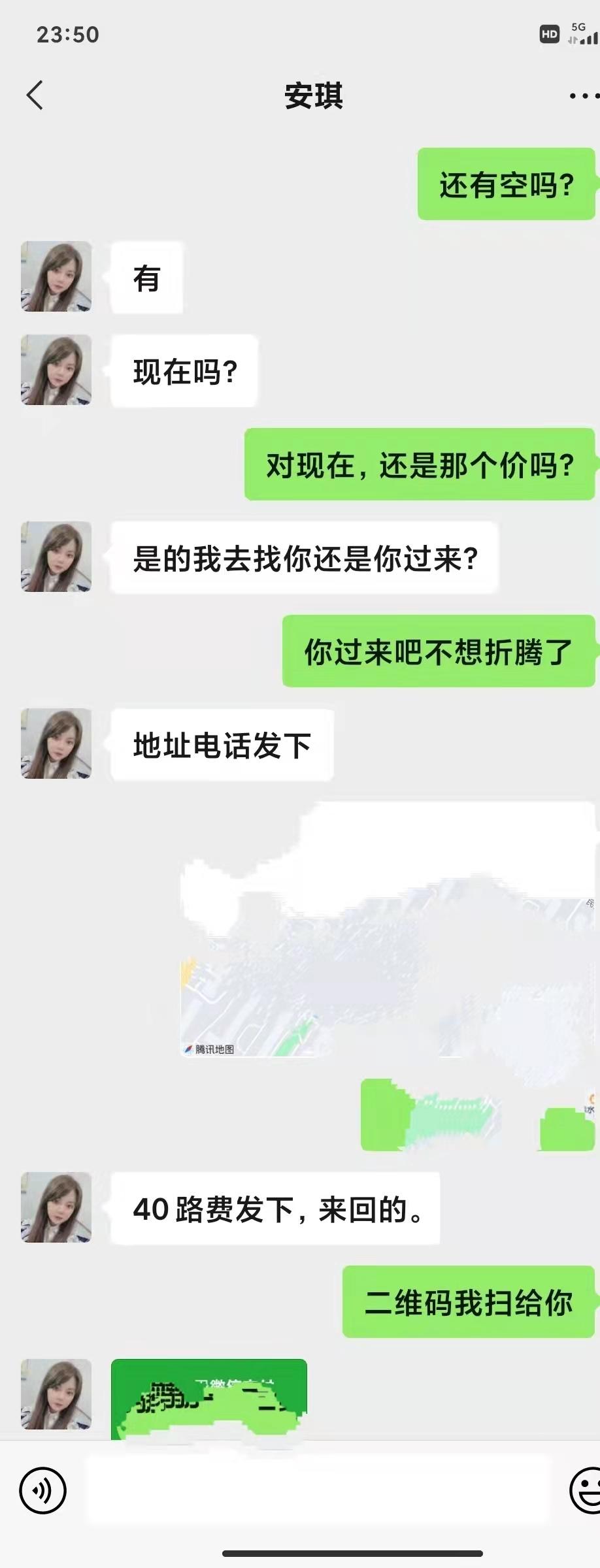
Task: Go back from the 安琪 chat
Action: click(35, 95)
